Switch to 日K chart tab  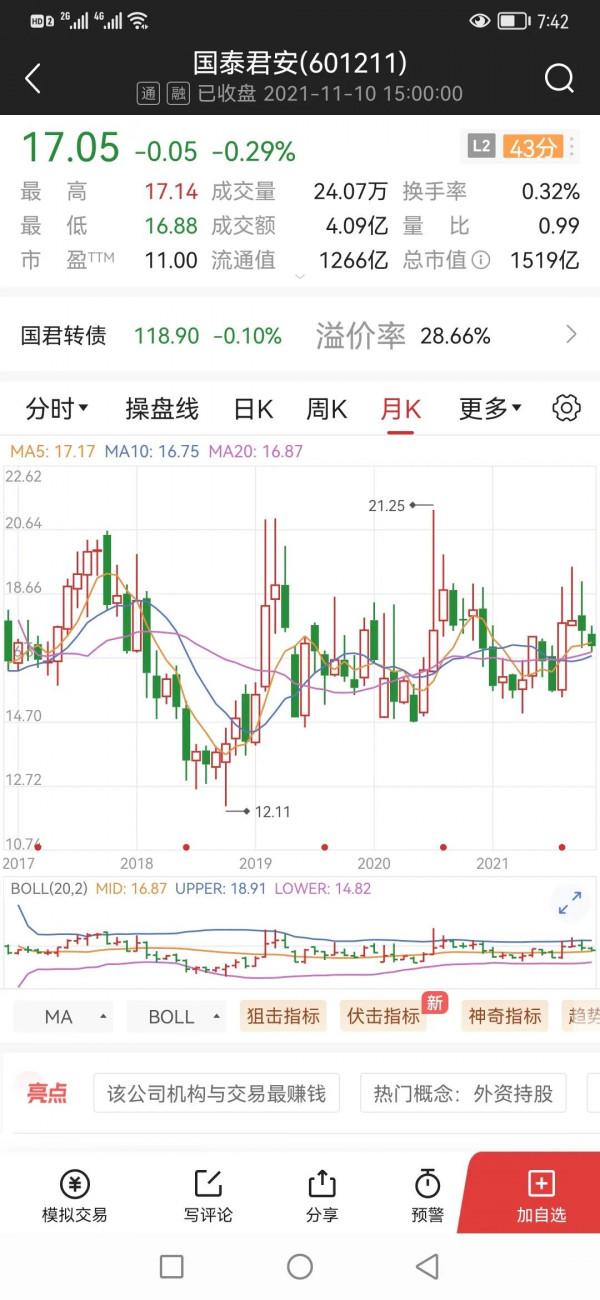pyautogui.click(x=253, y=408)
